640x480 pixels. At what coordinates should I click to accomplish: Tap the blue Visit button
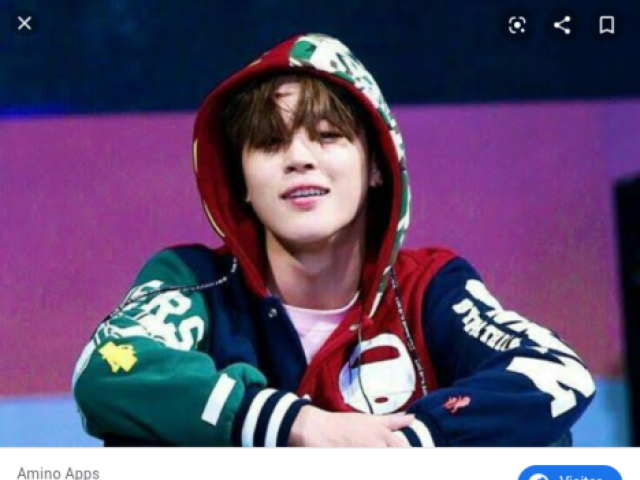coord(571,473)
